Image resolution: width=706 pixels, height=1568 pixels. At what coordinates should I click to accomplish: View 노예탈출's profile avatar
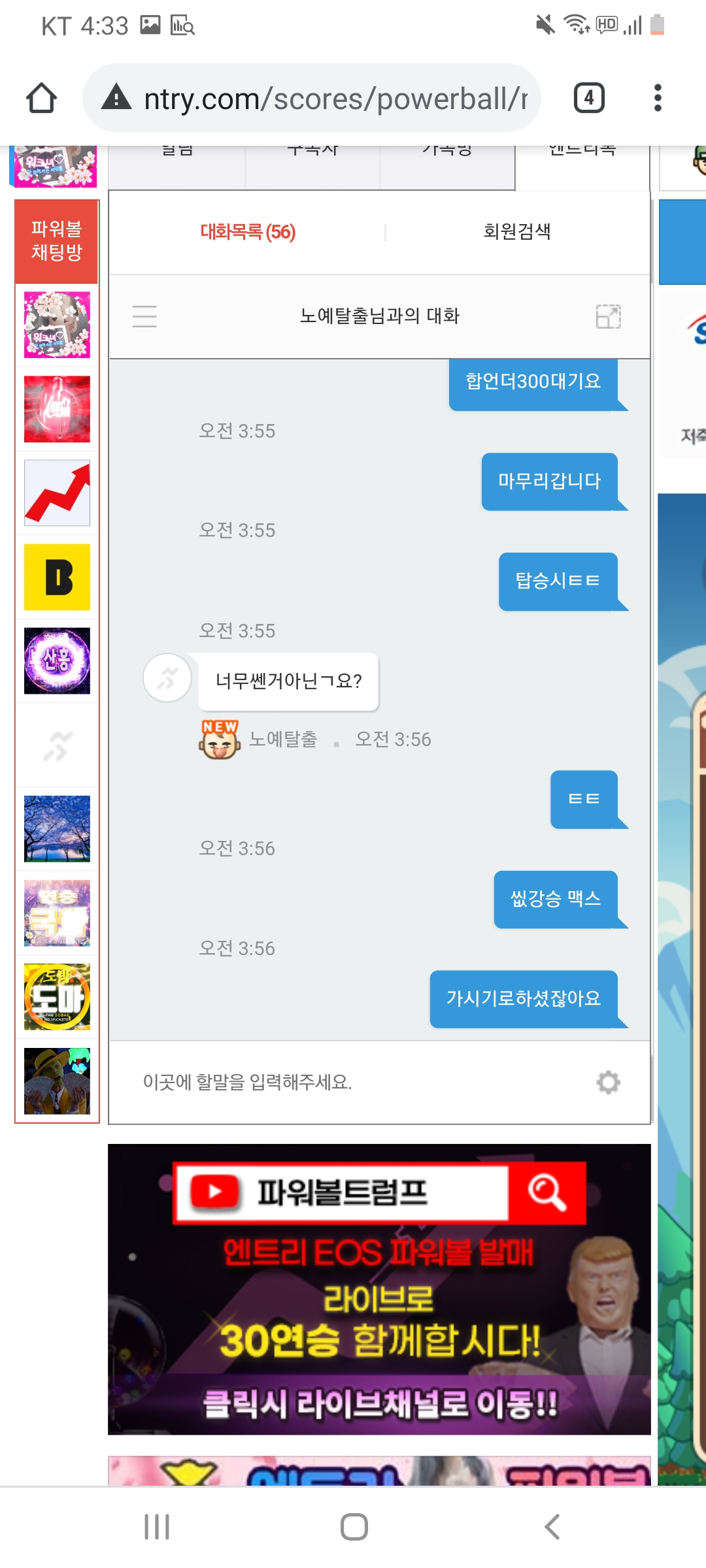tap(167, 678)
